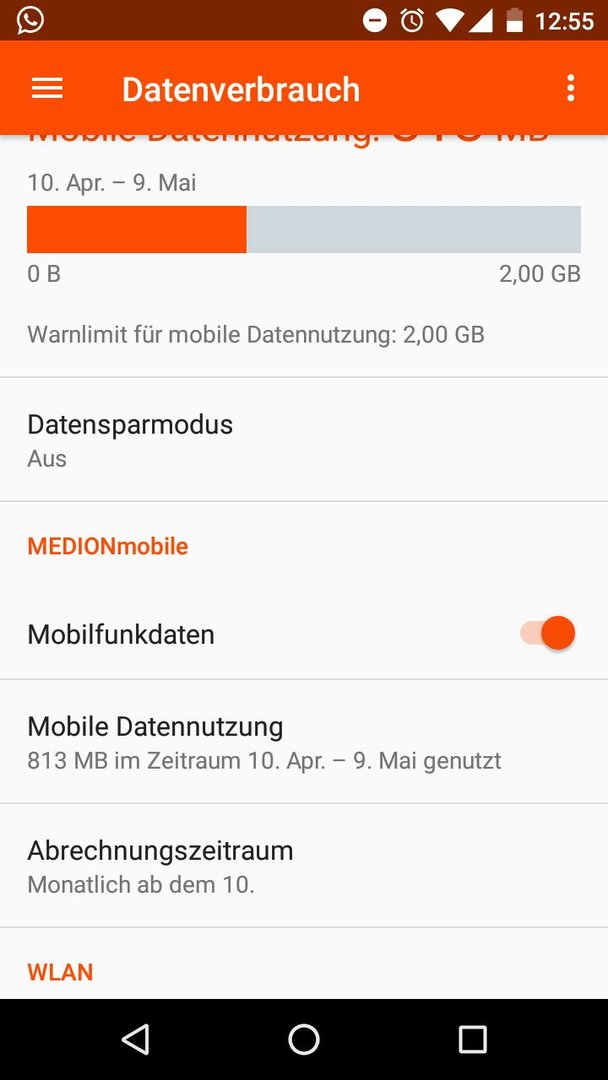Open Abrechnungszeitraum setting
Screen dimensions: 608x1080
click(x=304, y=866)
